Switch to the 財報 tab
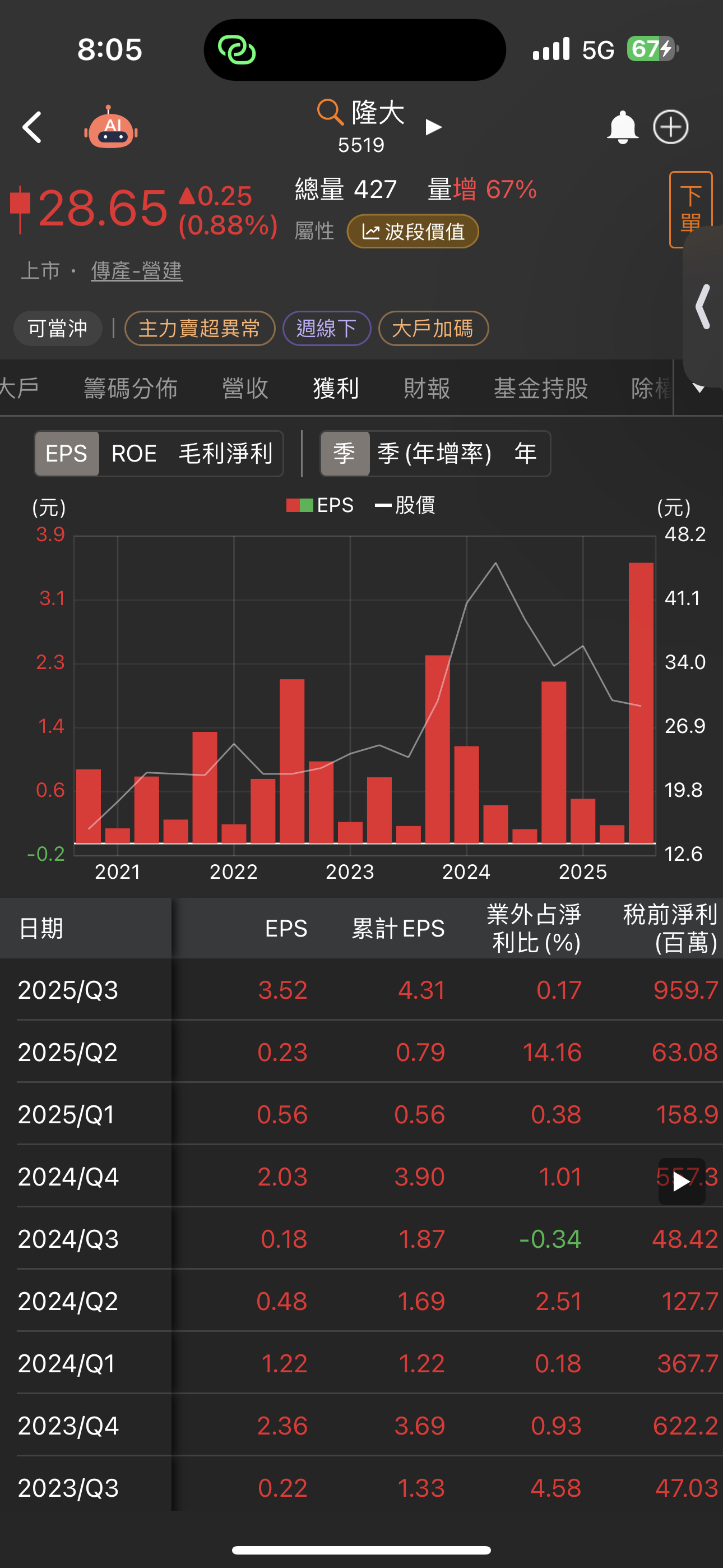The width and height of the screenshot is (723, 1568). click(x=427, y=388)
